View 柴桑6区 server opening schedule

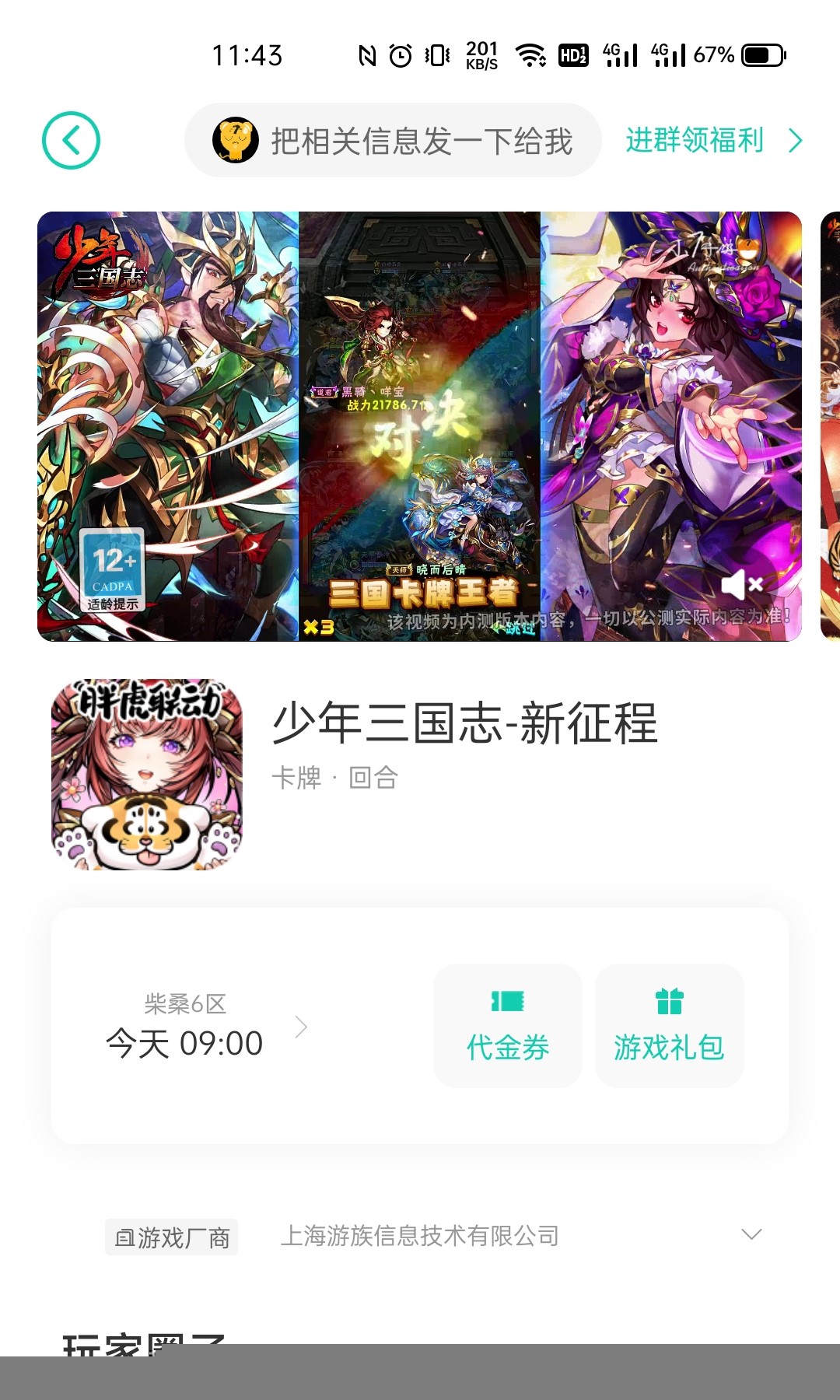tap(205, 1027)
